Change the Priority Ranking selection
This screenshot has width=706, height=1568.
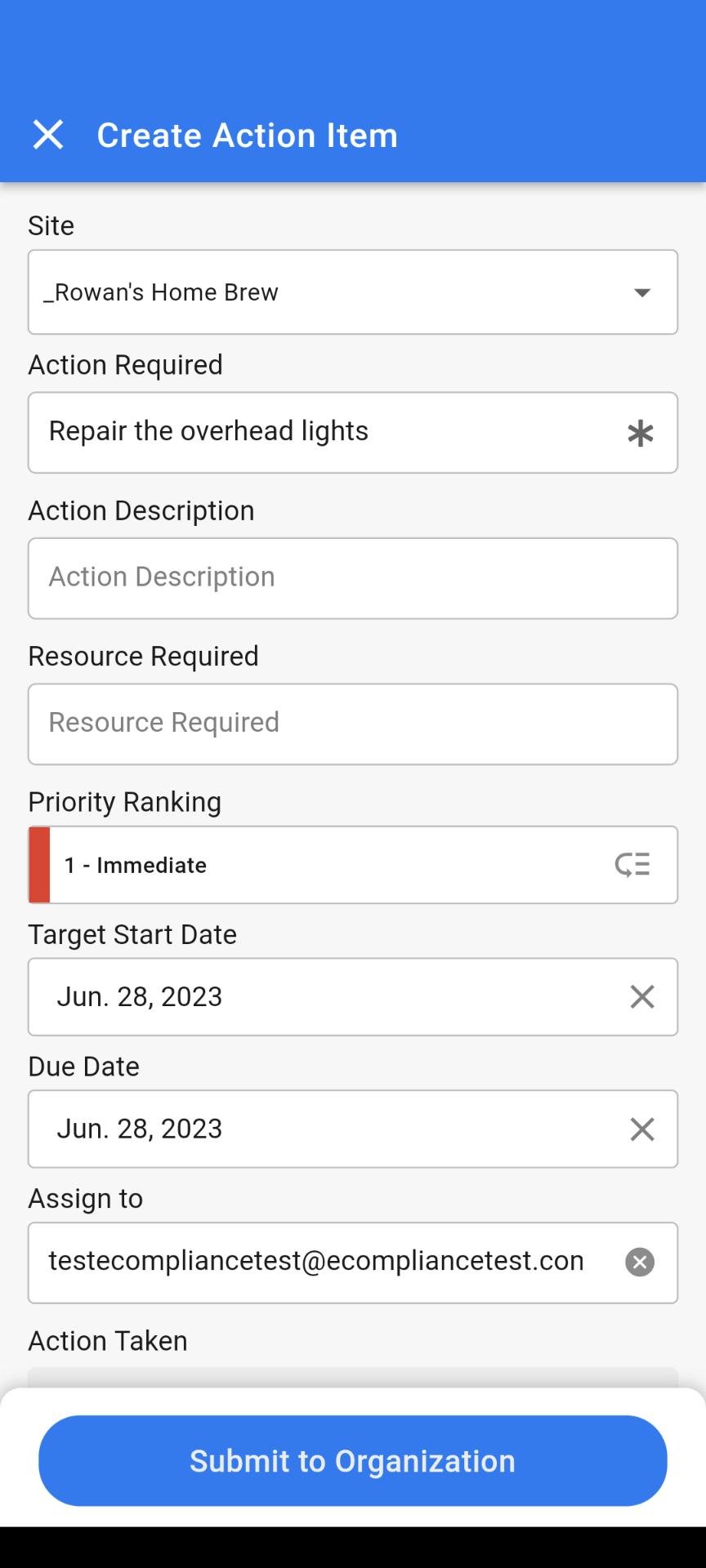pyautogui.click(x=353, y=865)
